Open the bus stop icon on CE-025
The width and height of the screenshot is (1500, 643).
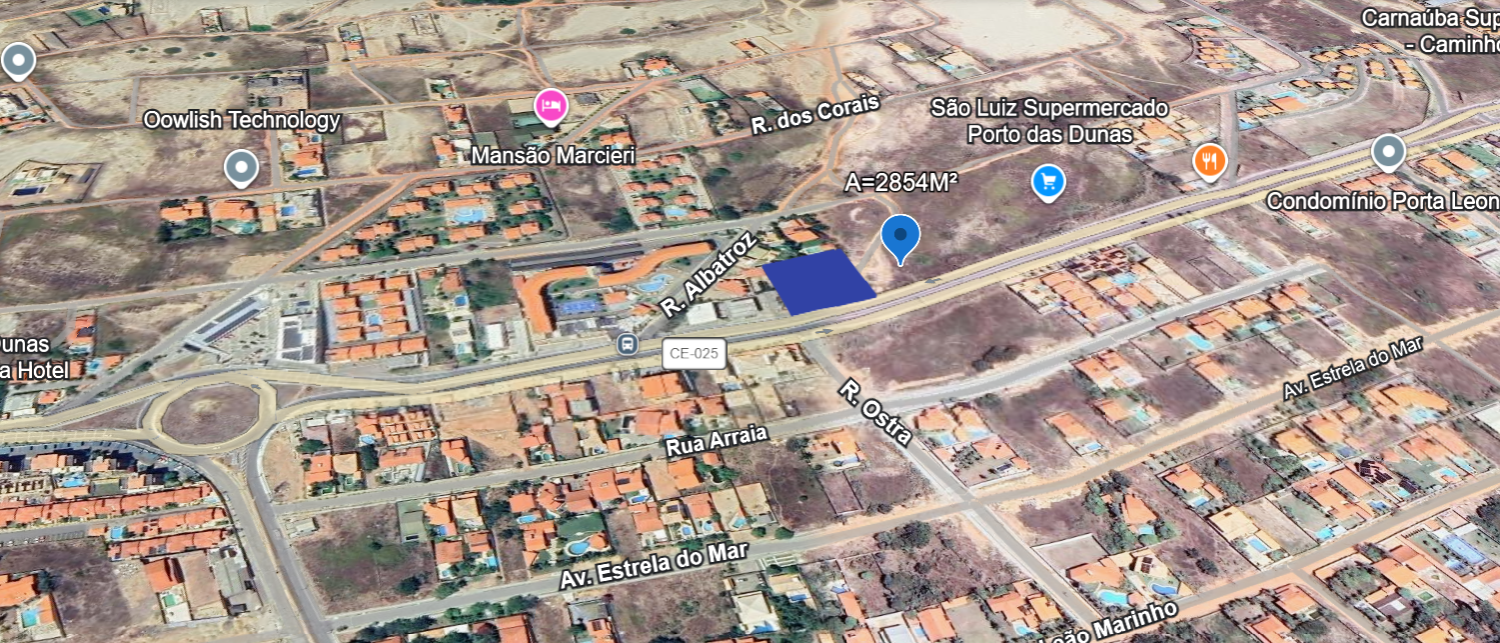[x=627, y=344]
